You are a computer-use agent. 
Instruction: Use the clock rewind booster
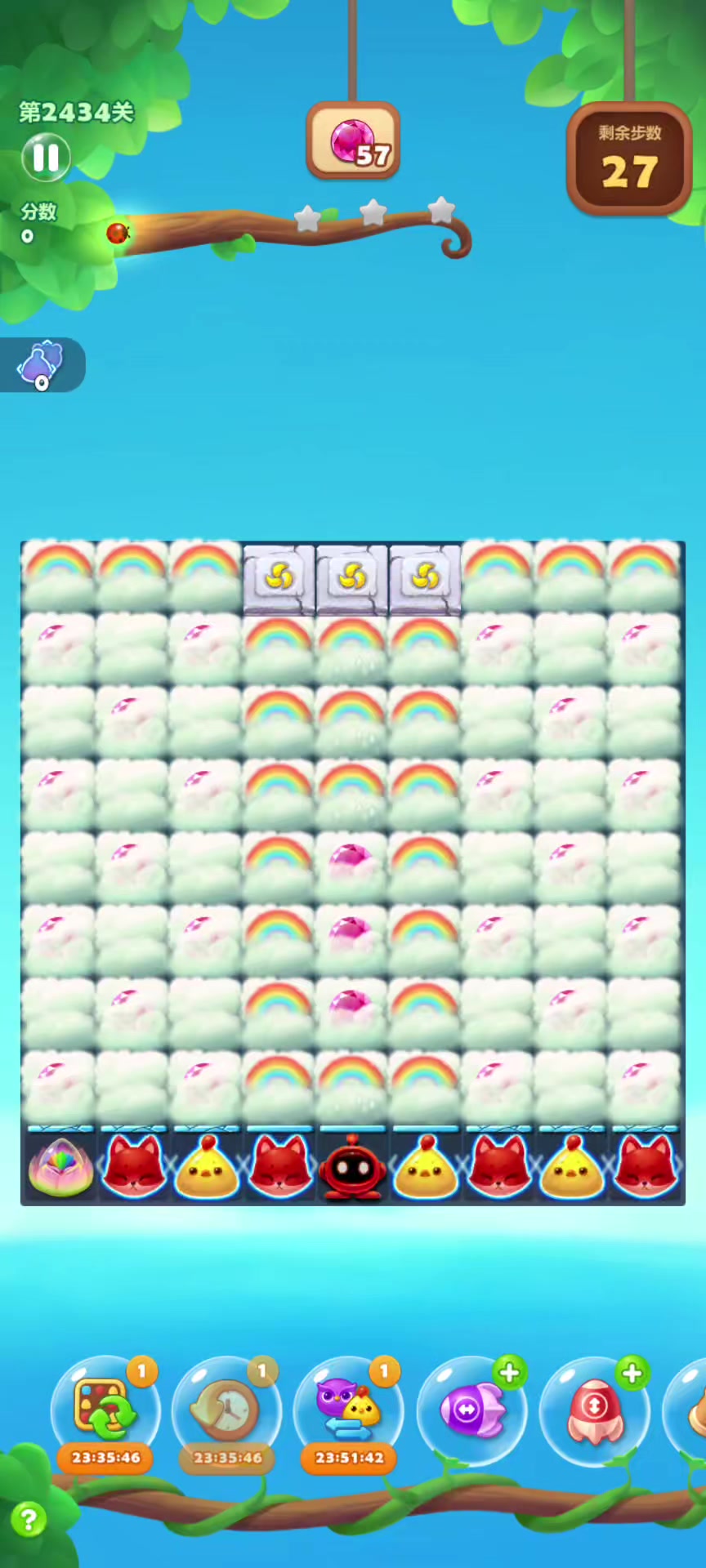(x=227, y=1410)
